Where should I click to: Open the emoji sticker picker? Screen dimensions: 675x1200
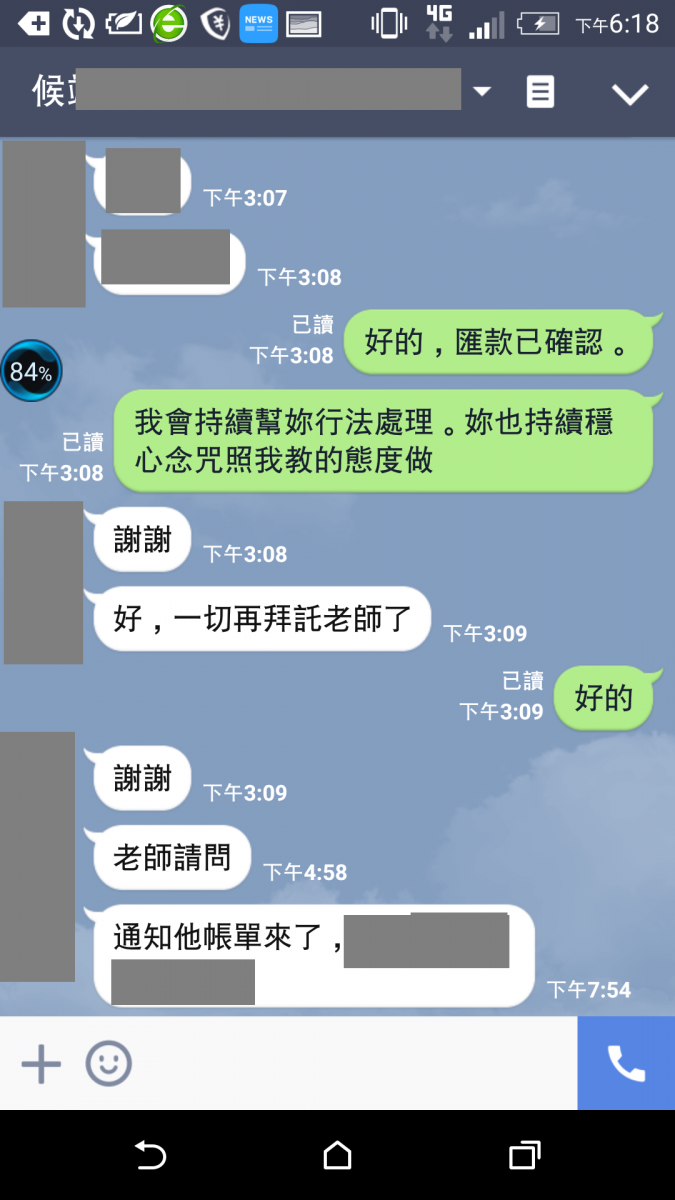tap(108, 1064)
